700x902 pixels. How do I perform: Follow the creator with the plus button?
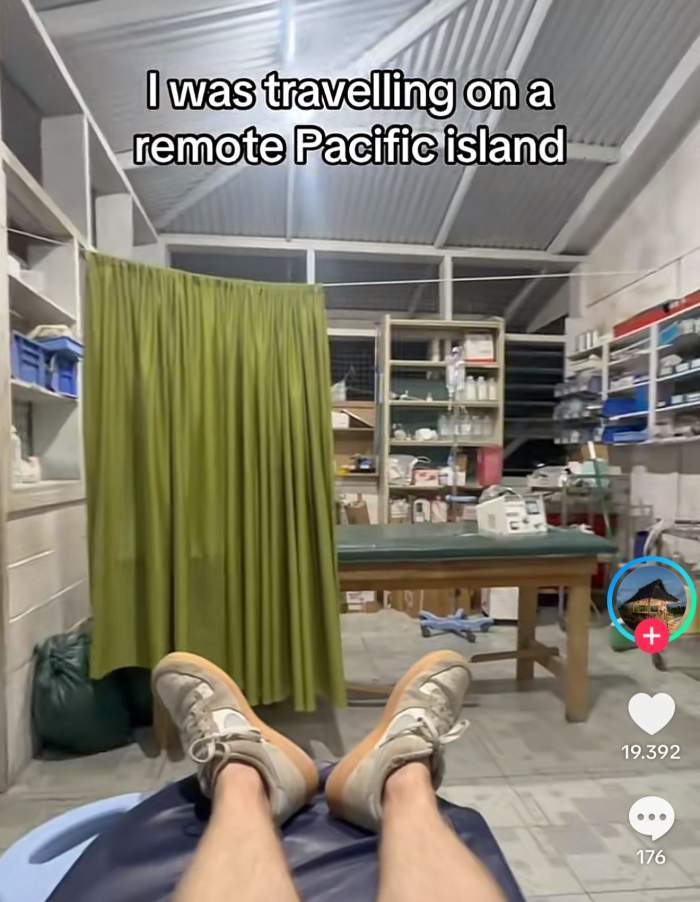point(651,636)
